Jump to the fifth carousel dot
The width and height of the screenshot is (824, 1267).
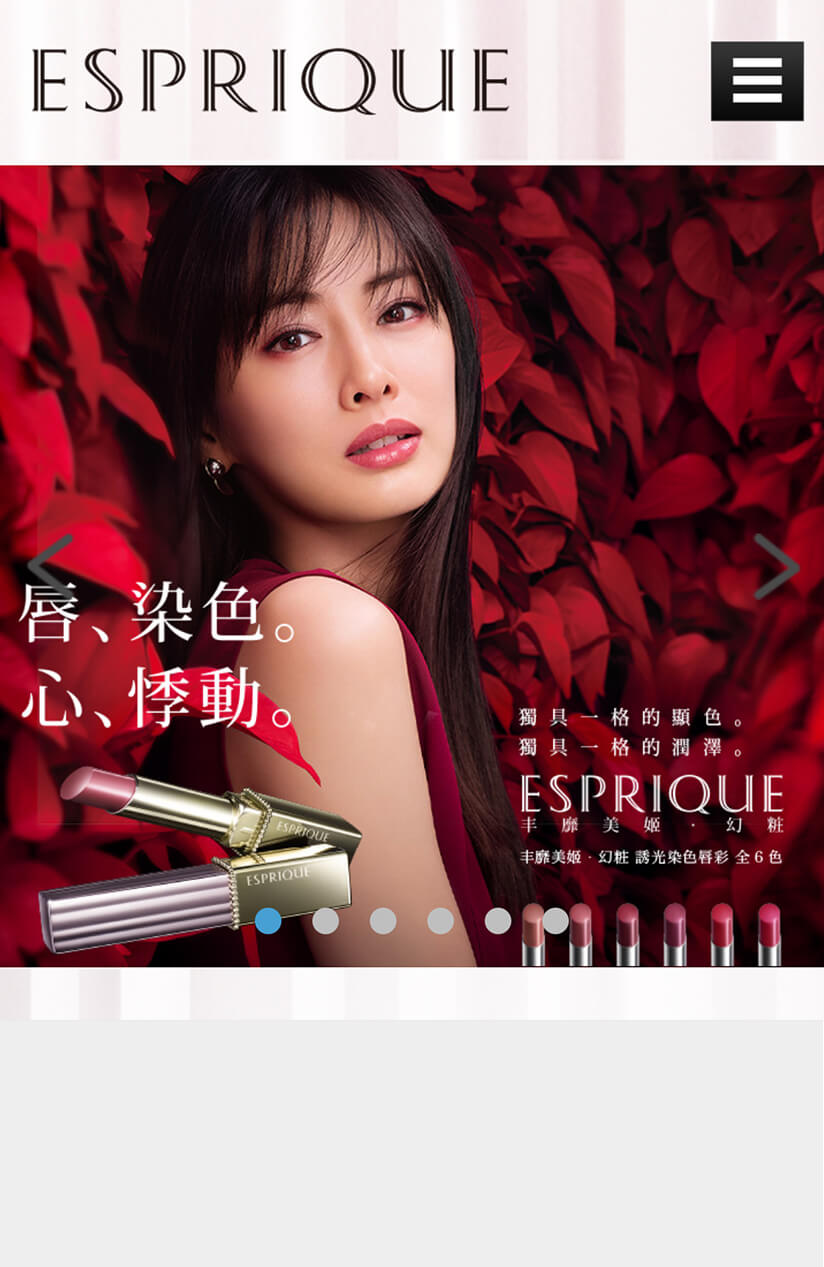(498, 921)
